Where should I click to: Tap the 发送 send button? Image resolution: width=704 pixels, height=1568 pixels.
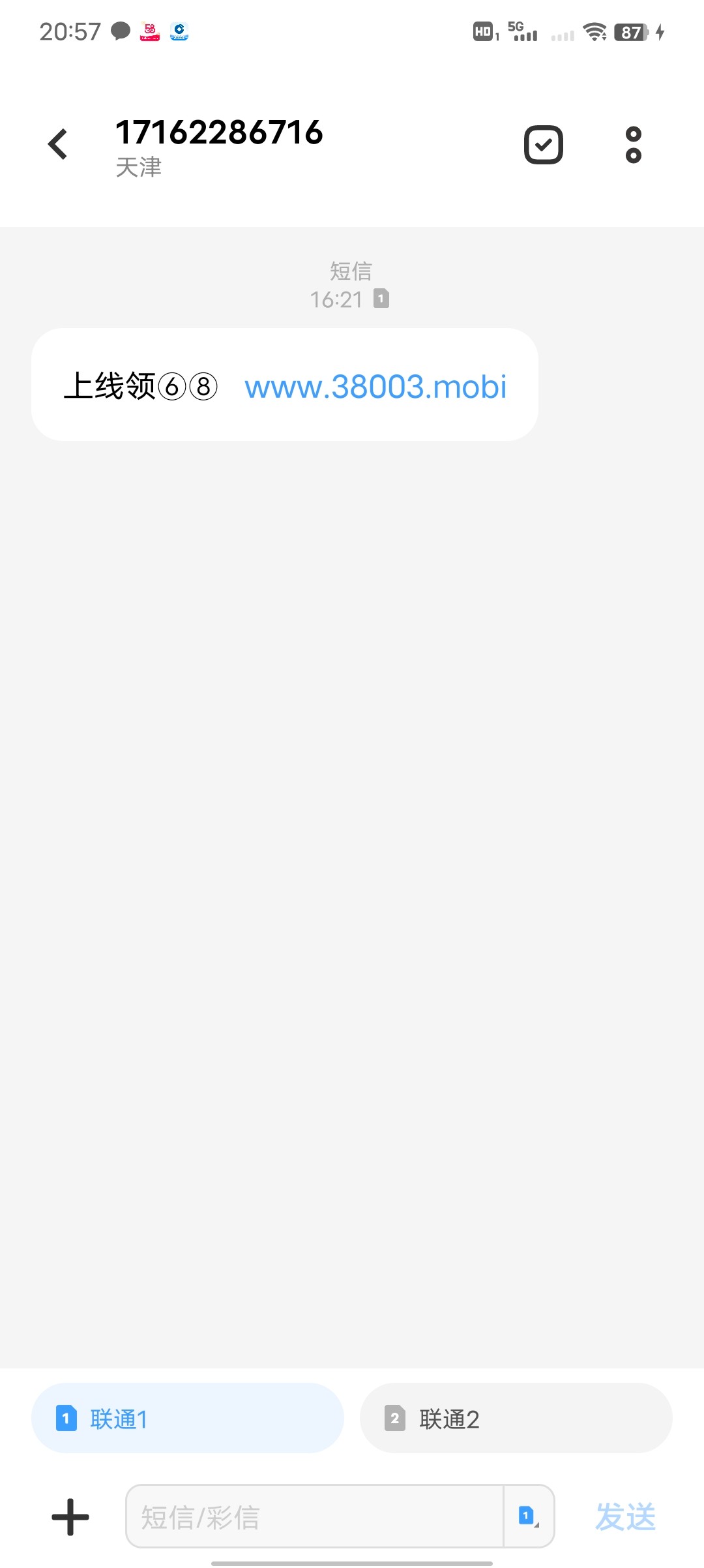pos(625,1516)
